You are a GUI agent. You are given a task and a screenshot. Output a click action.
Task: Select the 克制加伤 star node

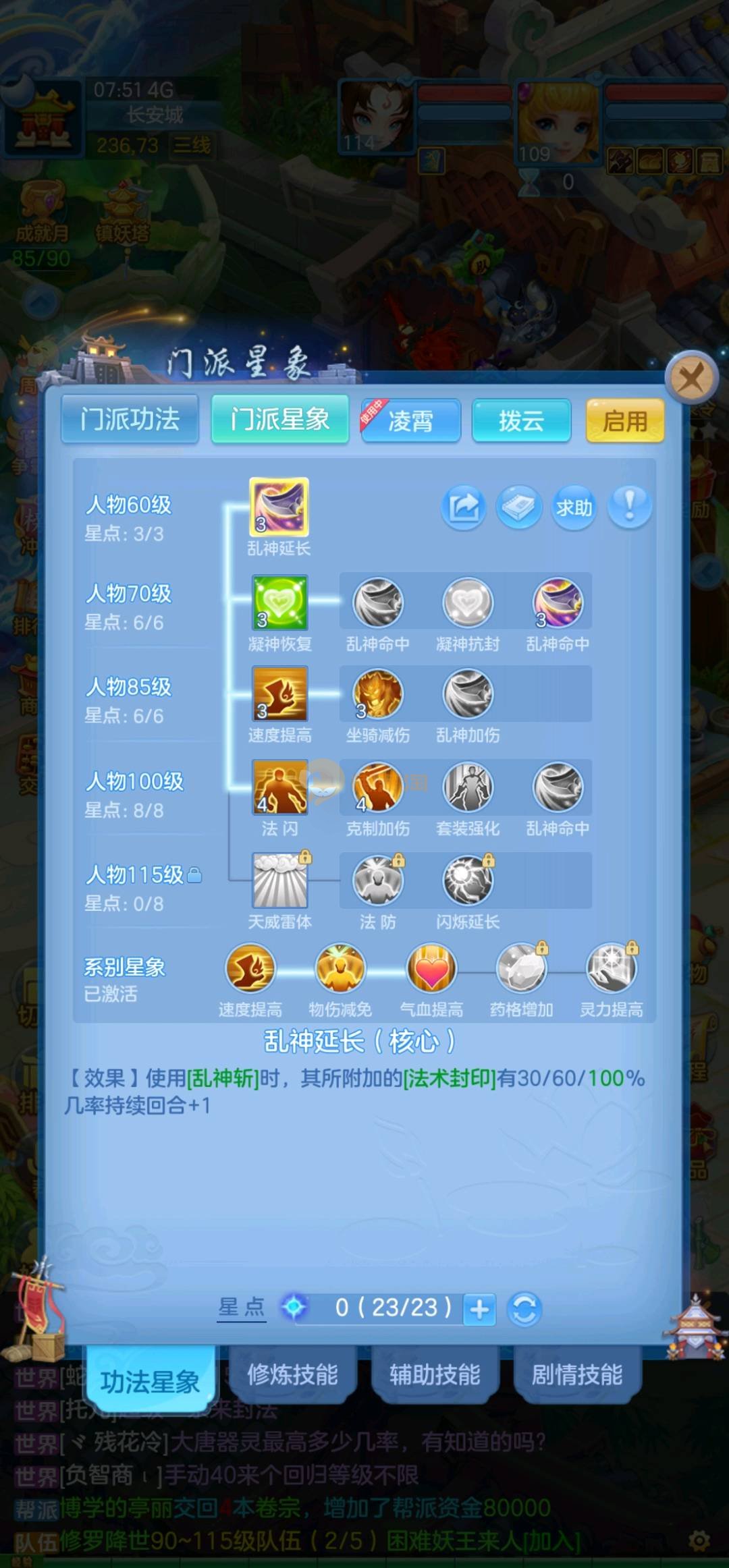click(377, 787)
